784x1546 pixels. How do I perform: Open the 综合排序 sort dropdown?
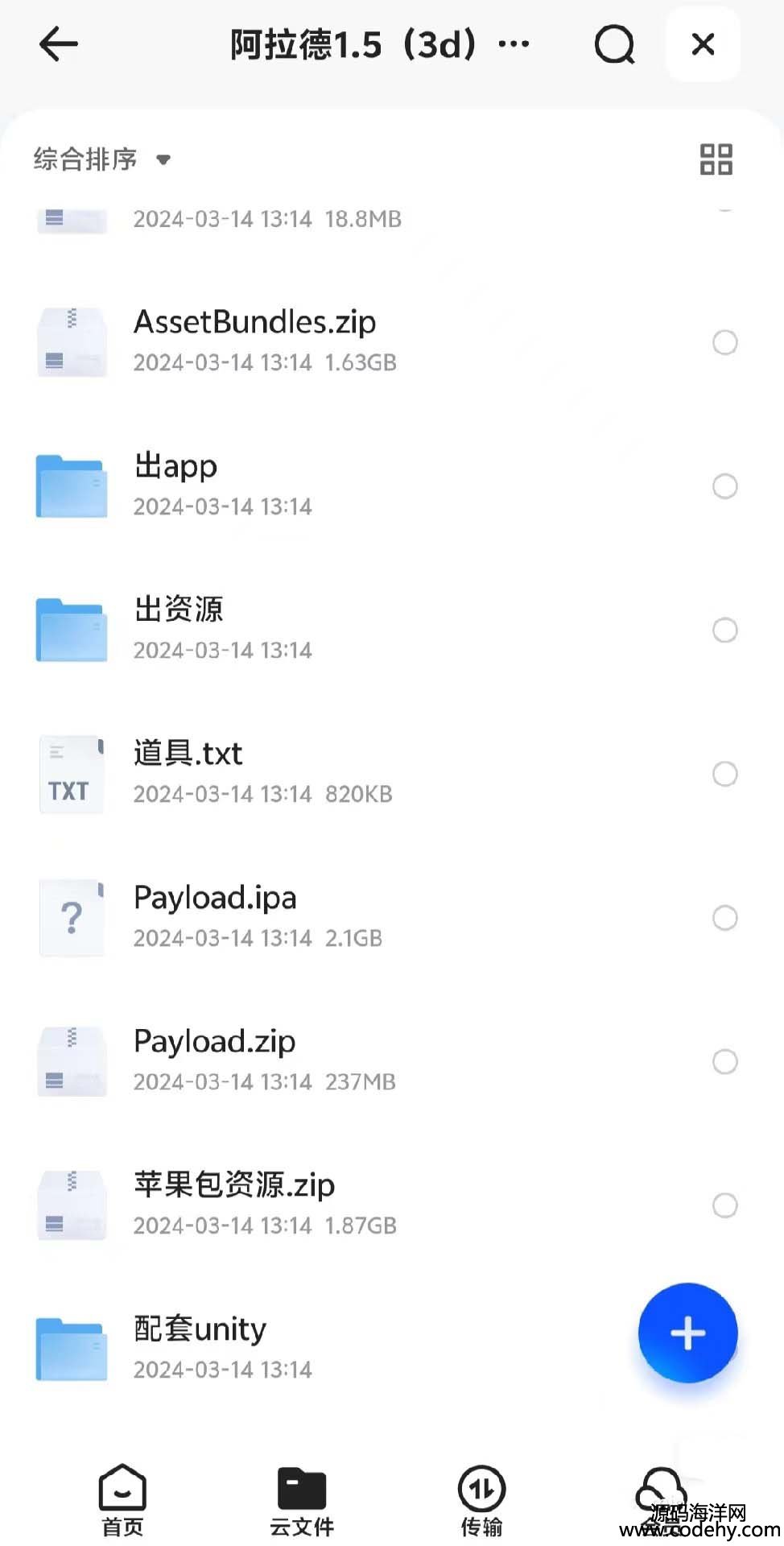[x=102, y=159]
